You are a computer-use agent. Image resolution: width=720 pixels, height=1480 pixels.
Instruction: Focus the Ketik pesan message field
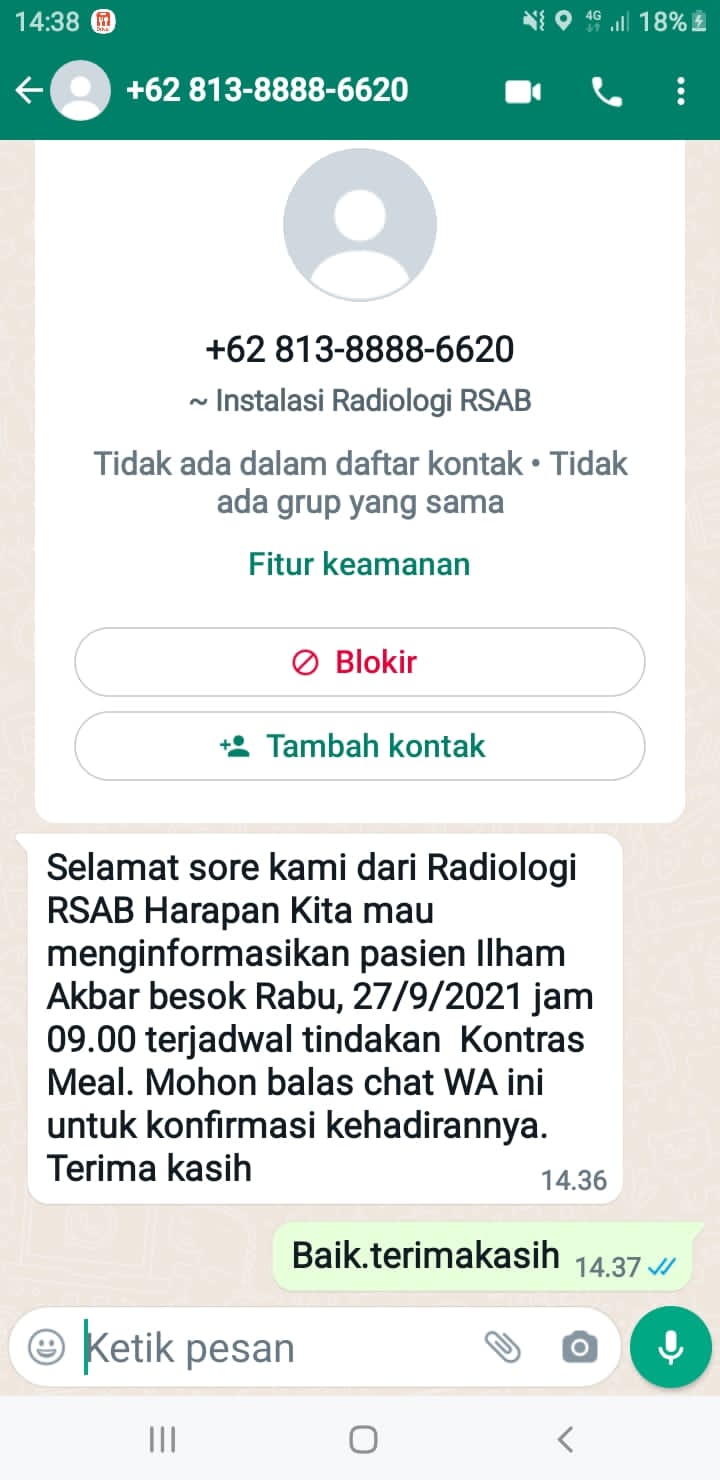coord(270,1348)
